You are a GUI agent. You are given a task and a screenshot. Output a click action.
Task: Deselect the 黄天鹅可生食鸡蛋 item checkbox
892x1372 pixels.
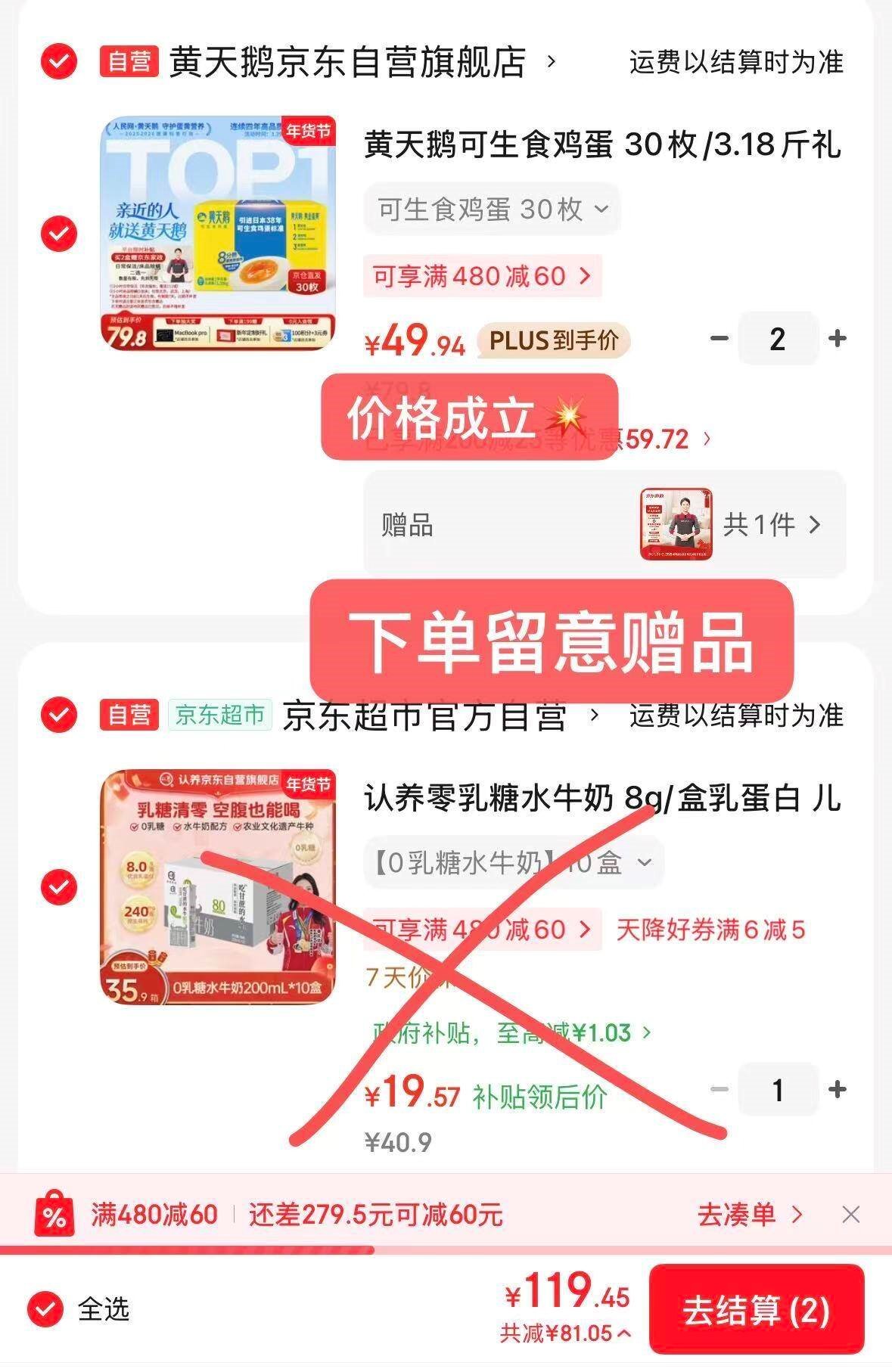click(59, 233)
